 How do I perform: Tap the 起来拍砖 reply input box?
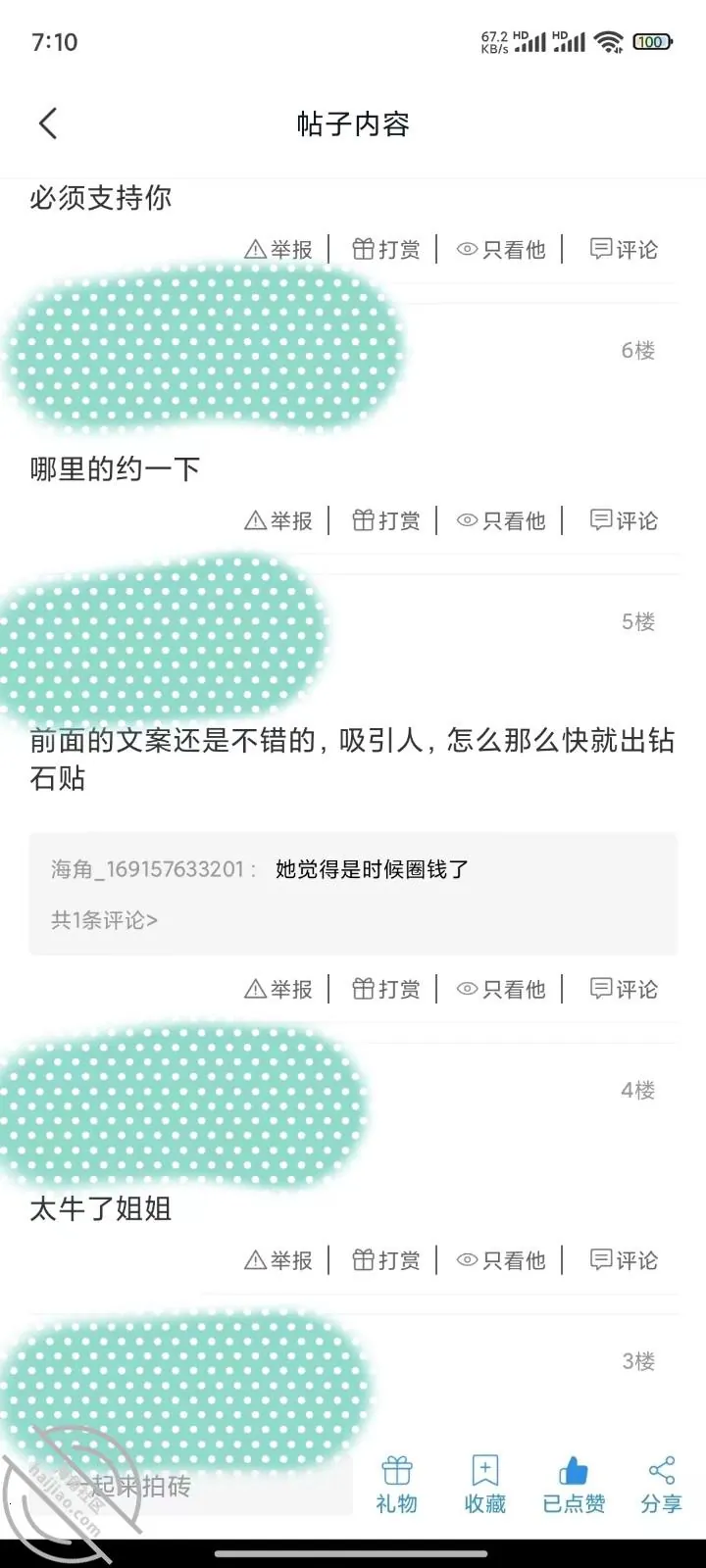tap(186, 1486)
